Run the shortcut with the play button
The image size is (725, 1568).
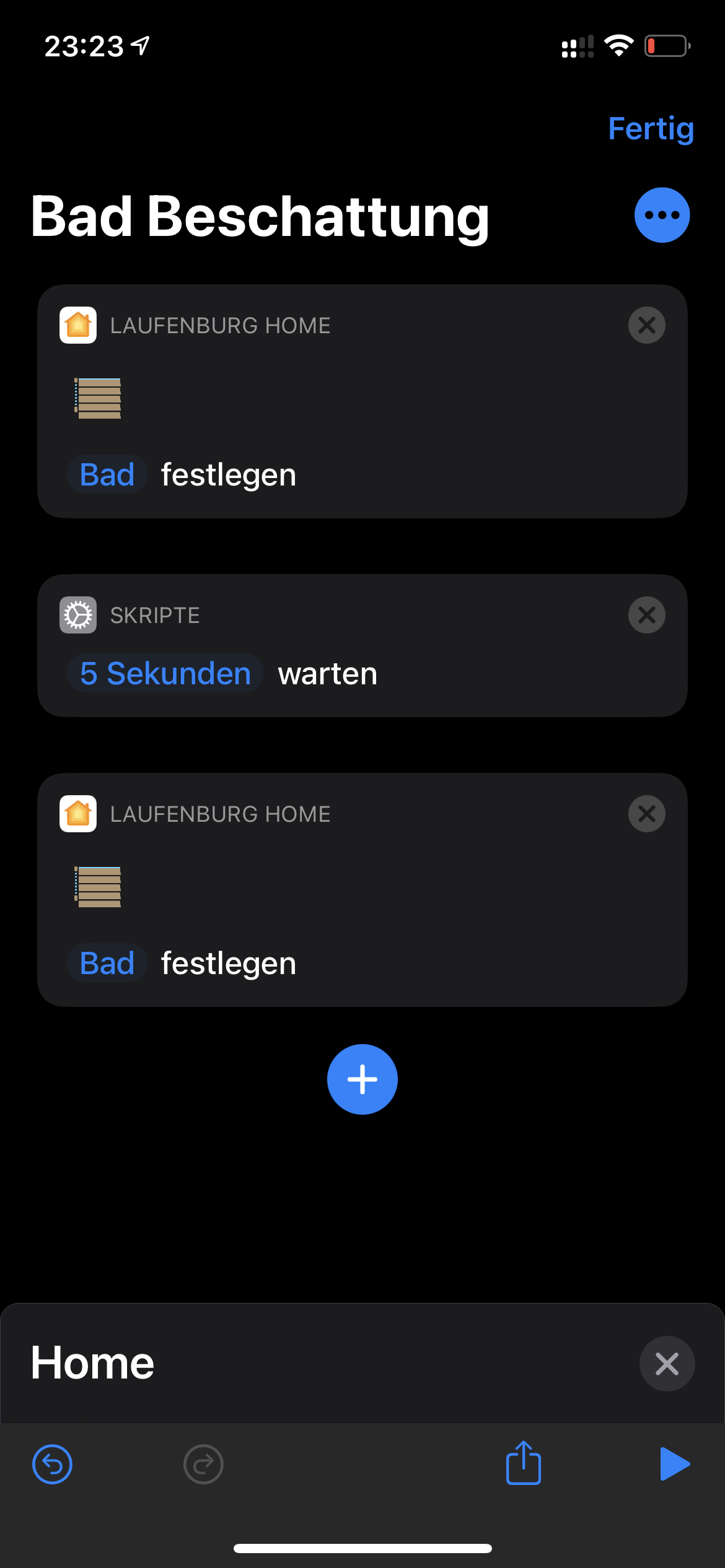coord(674,1464)
